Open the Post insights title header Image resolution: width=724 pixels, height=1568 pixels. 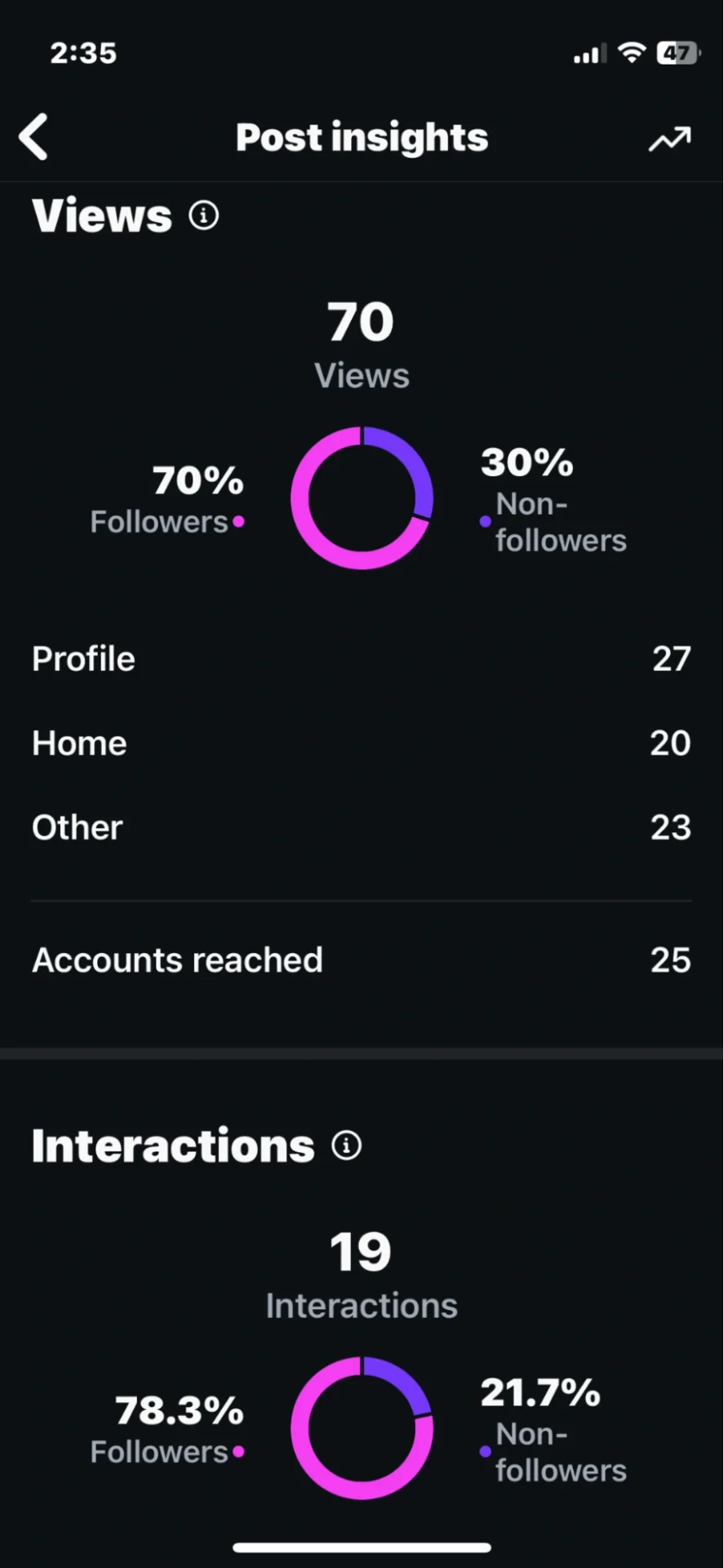(x=362, y=136)
